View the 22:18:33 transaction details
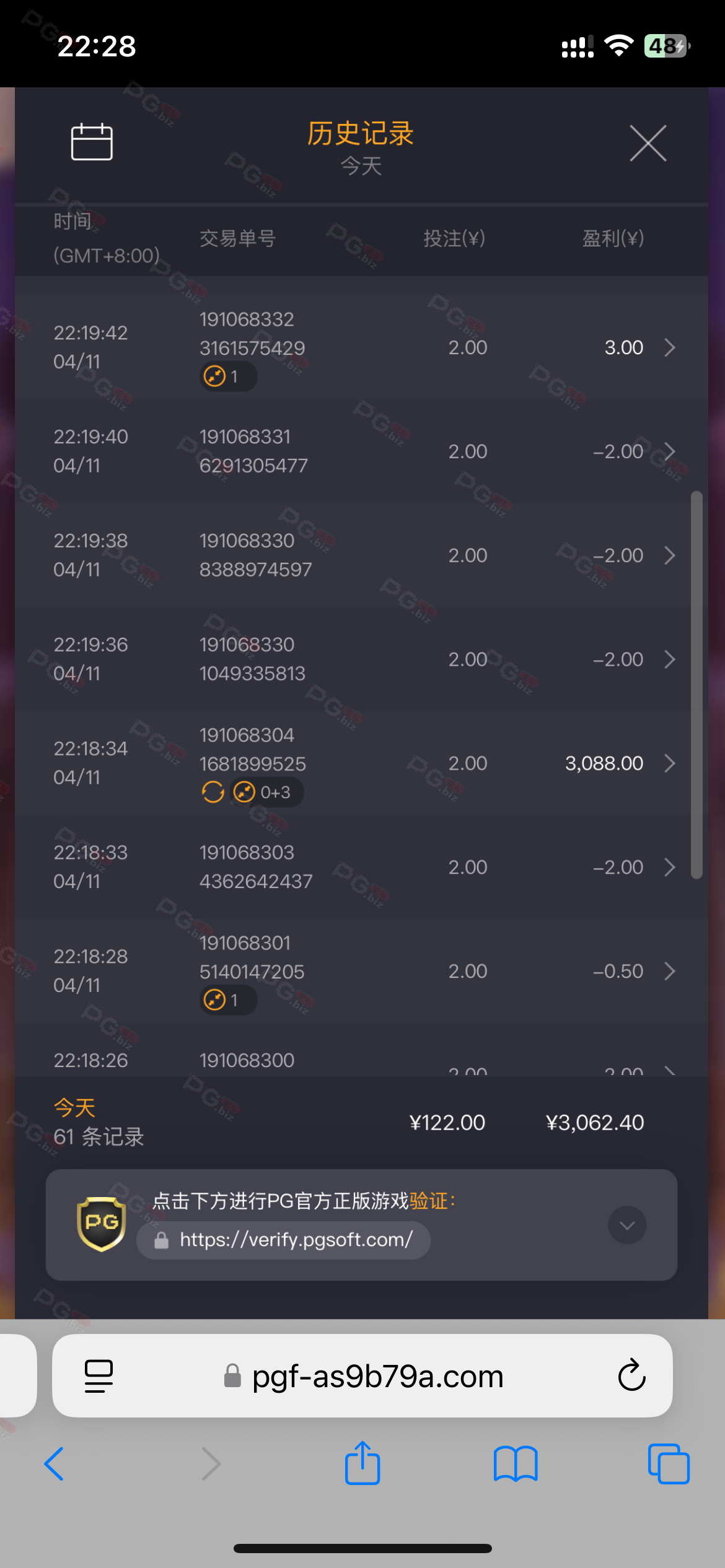 [362, 868]
